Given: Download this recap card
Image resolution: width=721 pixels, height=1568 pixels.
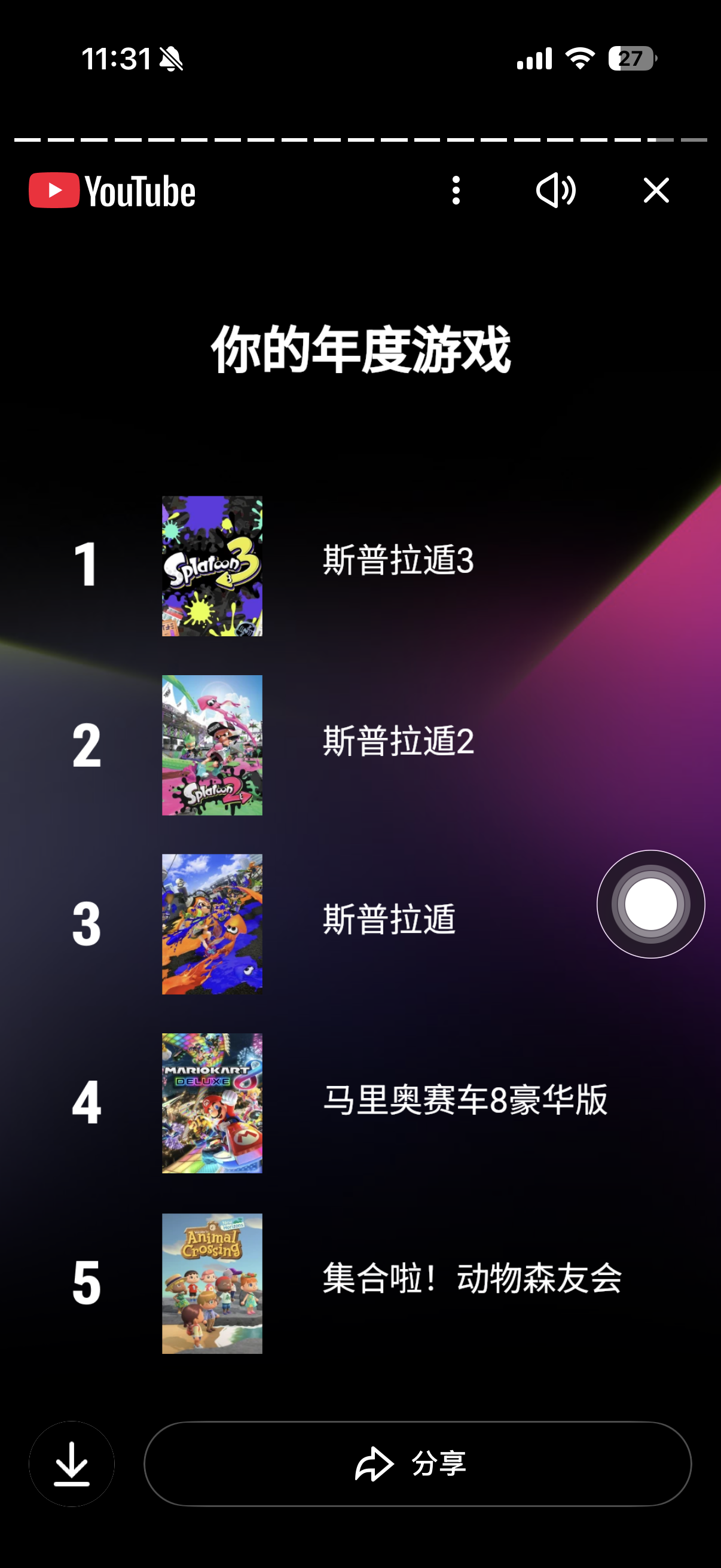Looking at the screenshot, I should click(x=72, y=1463).
